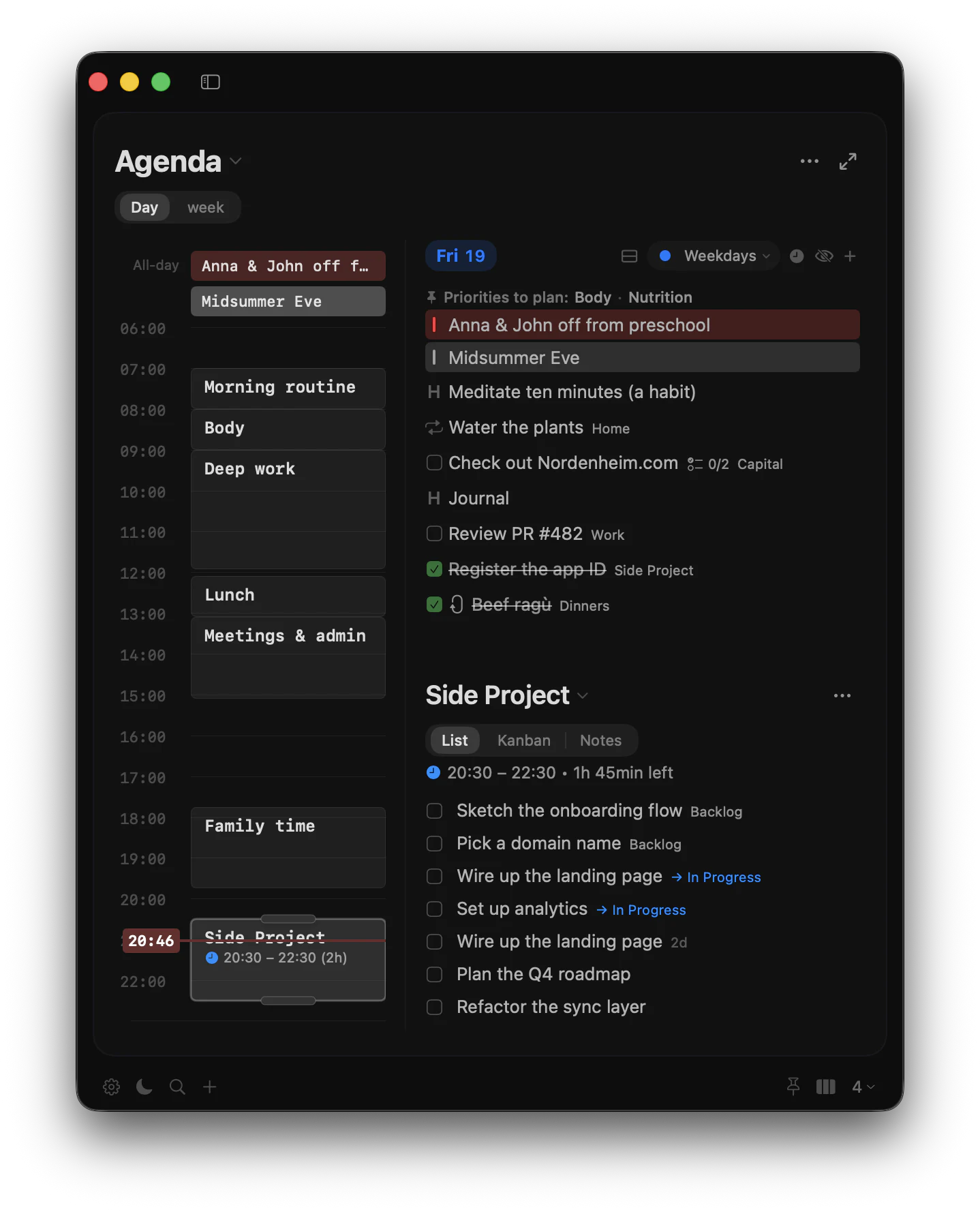Toggle the hidden items eye icon
Viewport: 980px width, 1212px height.
coord(824,256)
